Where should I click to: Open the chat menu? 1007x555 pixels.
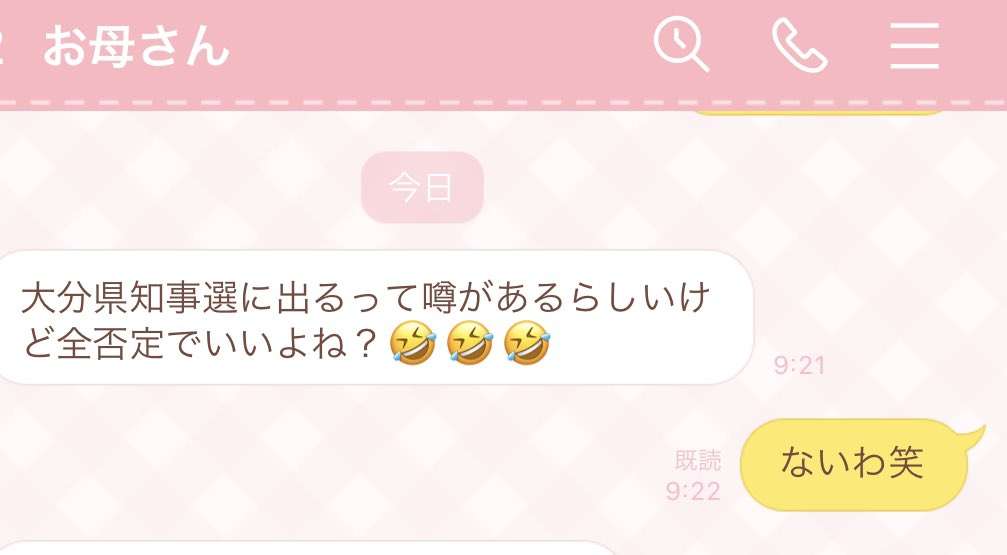(914, 46)
